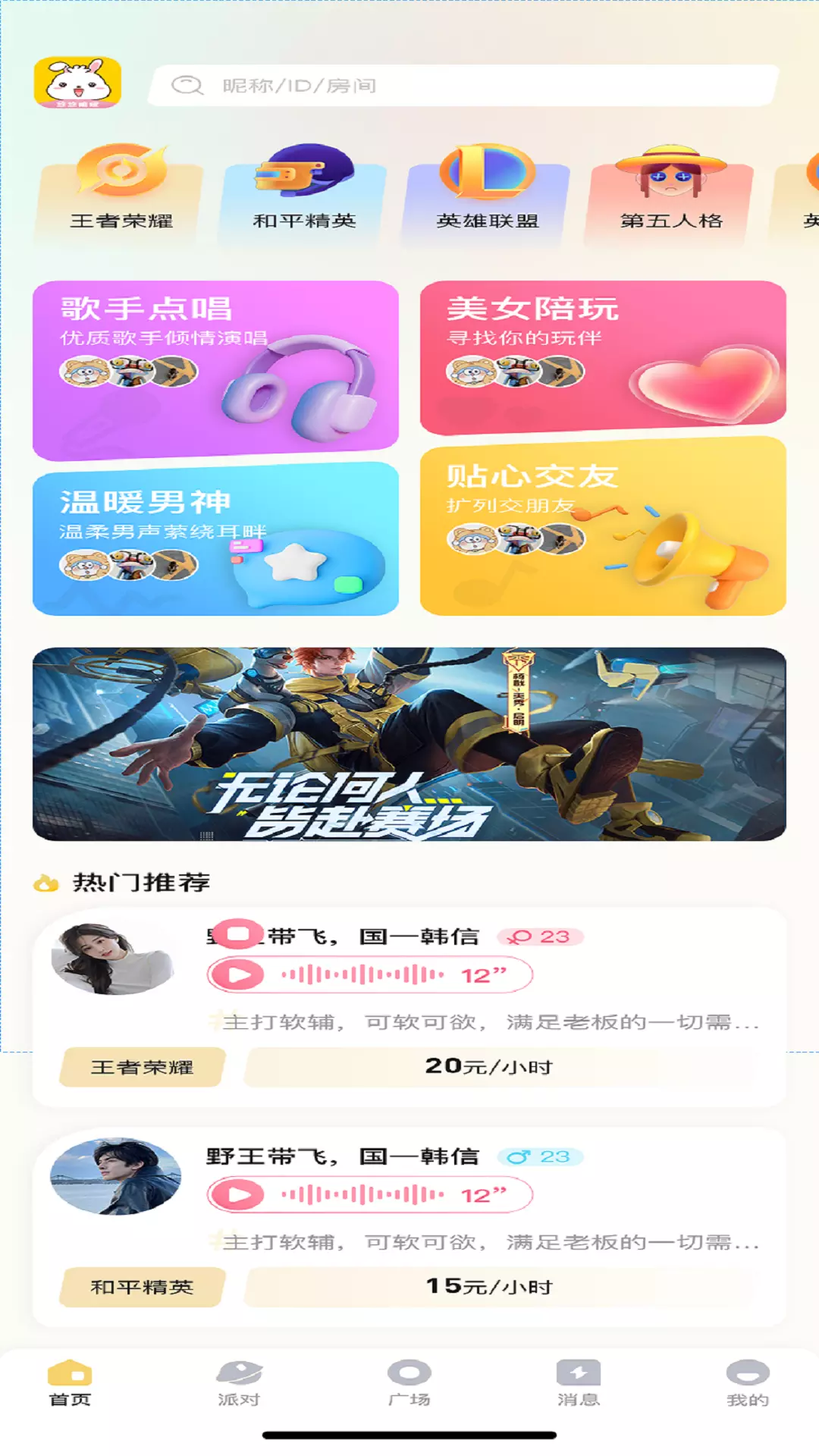Open the 温暖男神 card
819x1456 pixels.
coord(215,539)
